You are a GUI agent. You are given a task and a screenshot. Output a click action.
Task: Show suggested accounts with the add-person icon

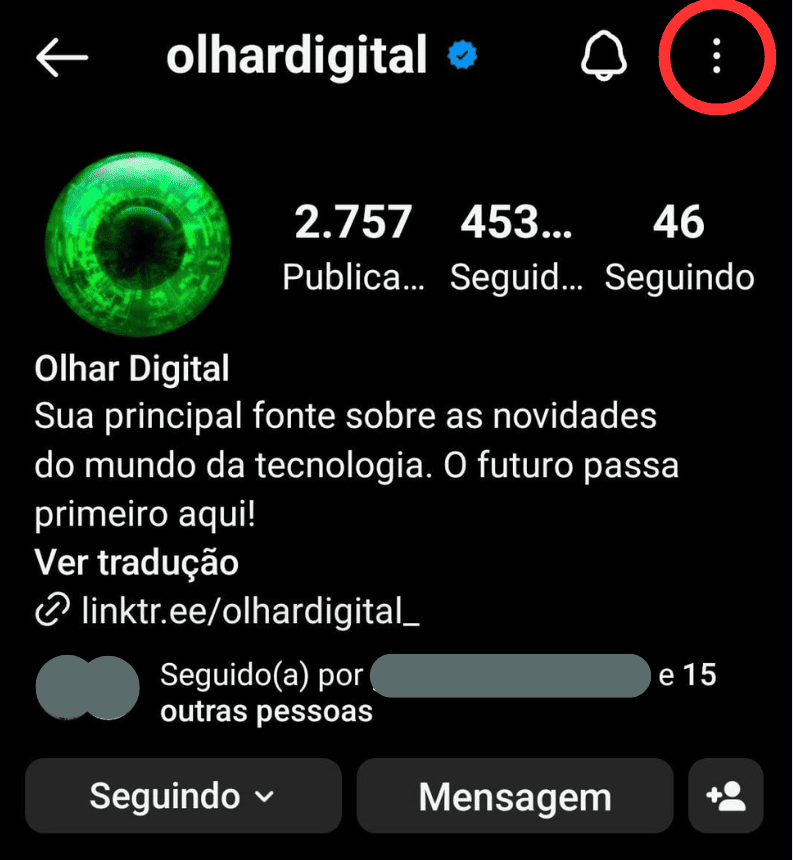(726, 796)
